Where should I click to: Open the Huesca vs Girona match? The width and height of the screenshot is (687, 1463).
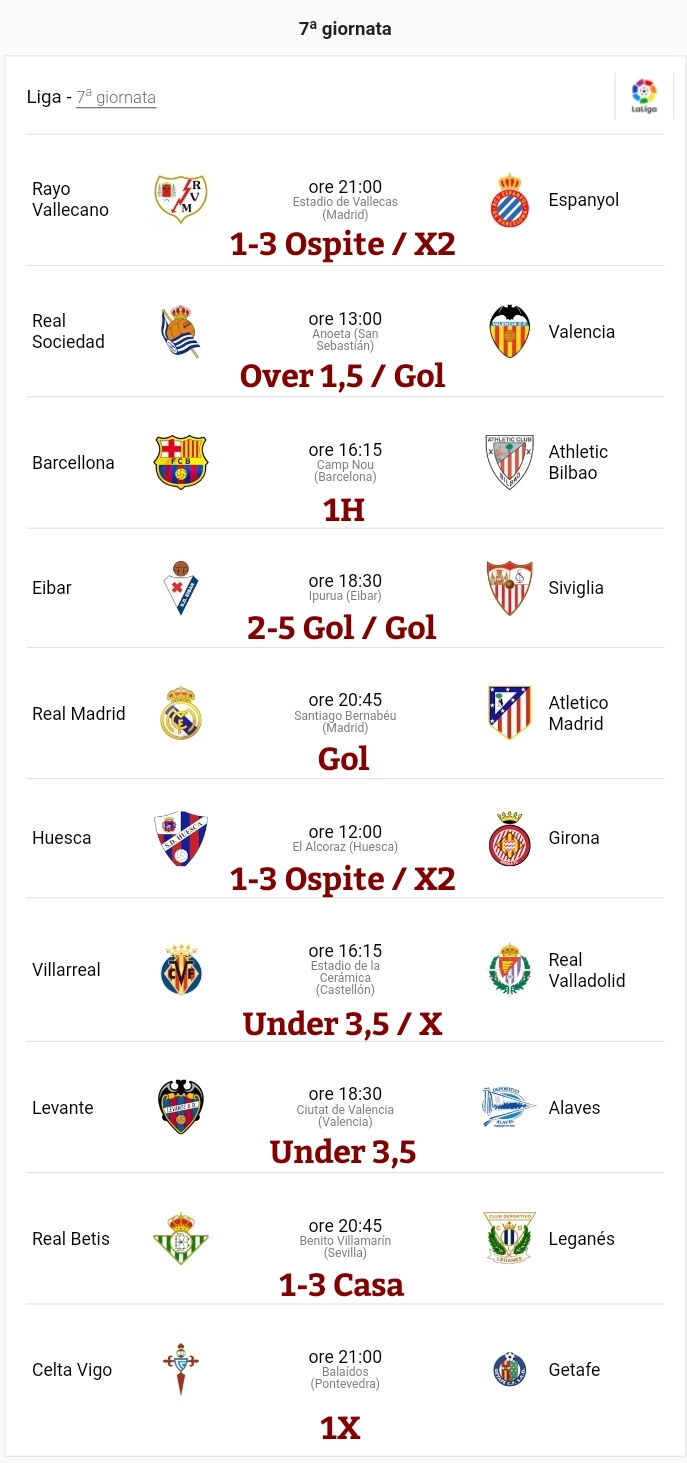344,838
